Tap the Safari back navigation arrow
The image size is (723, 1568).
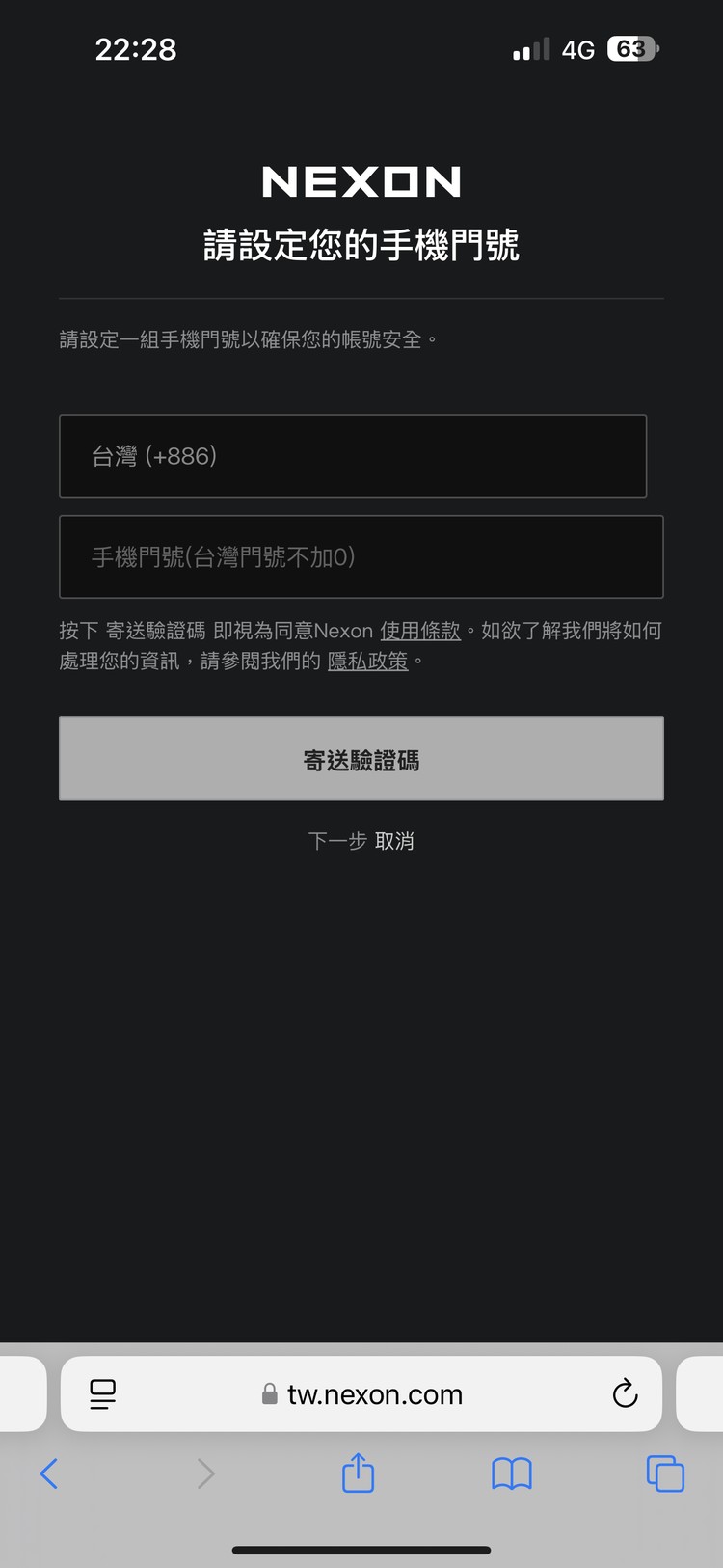point(50,1473)
